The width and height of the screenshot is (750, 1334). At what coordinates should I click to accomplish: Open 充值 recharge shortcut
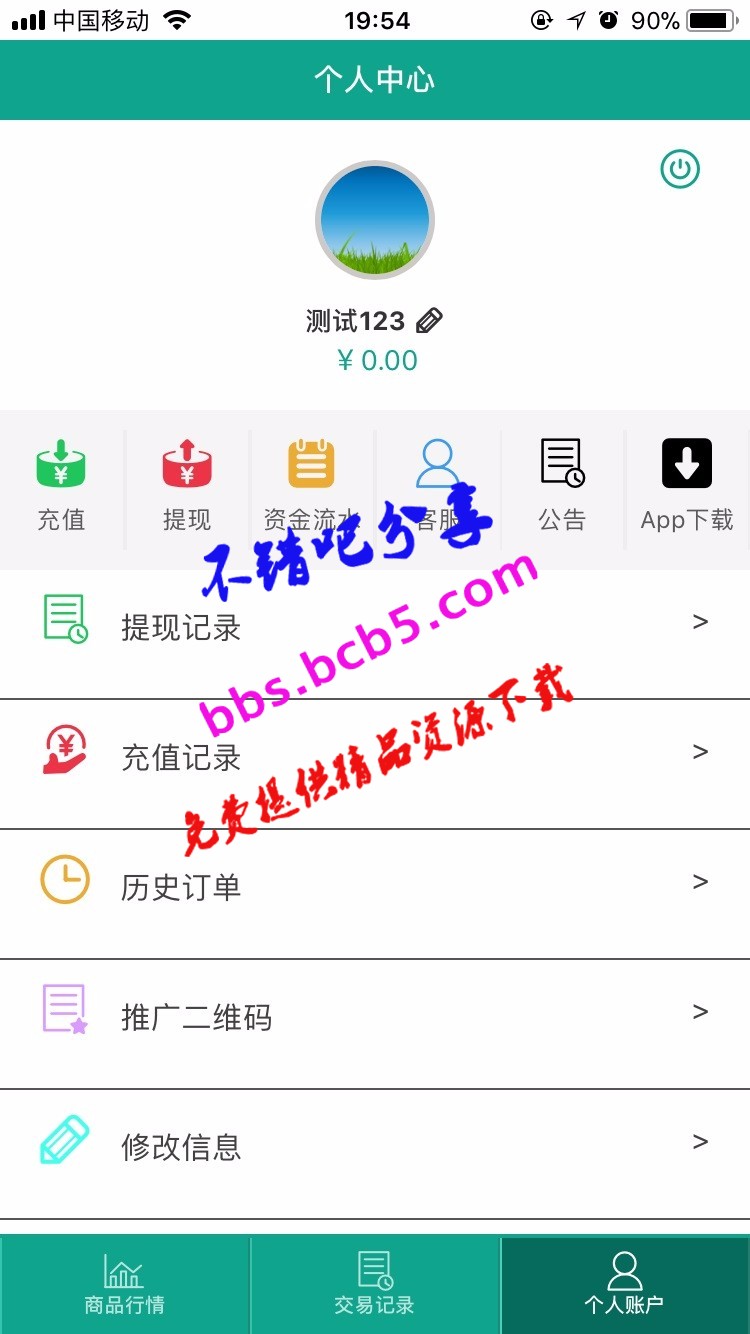tap(61, 485)
